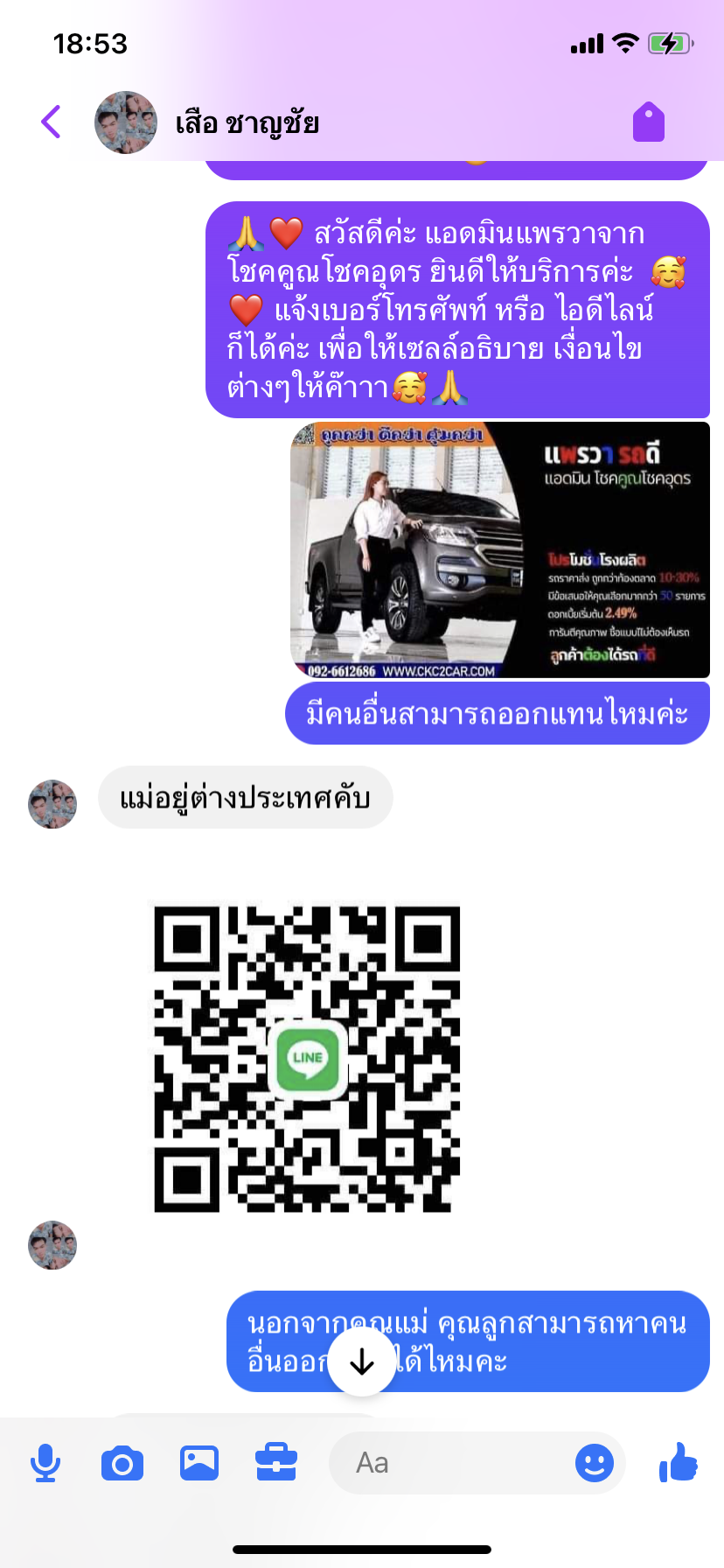The width and height of the screenshot is (724, 1568).
Task: Open the emoji picker
Action: 595,1463
